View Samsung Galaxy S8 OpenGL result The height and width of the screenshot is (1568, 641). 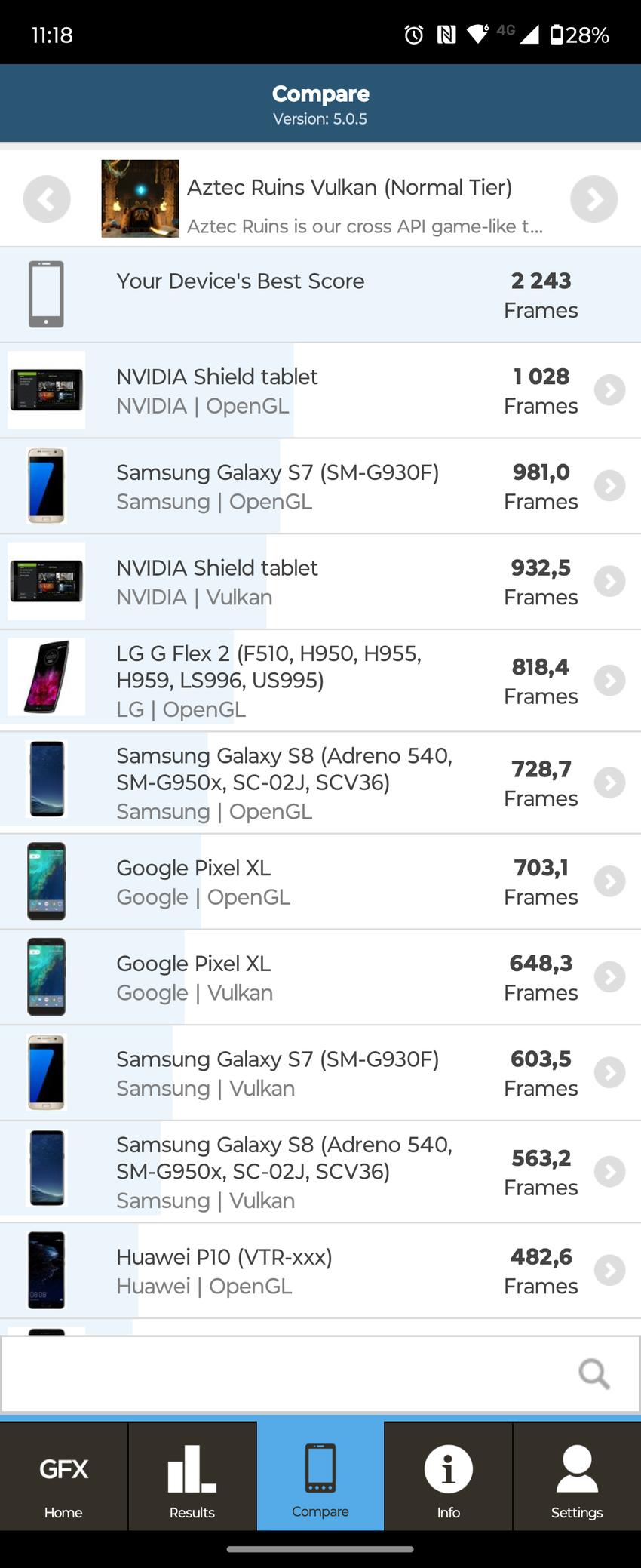[x=320, y=782]
